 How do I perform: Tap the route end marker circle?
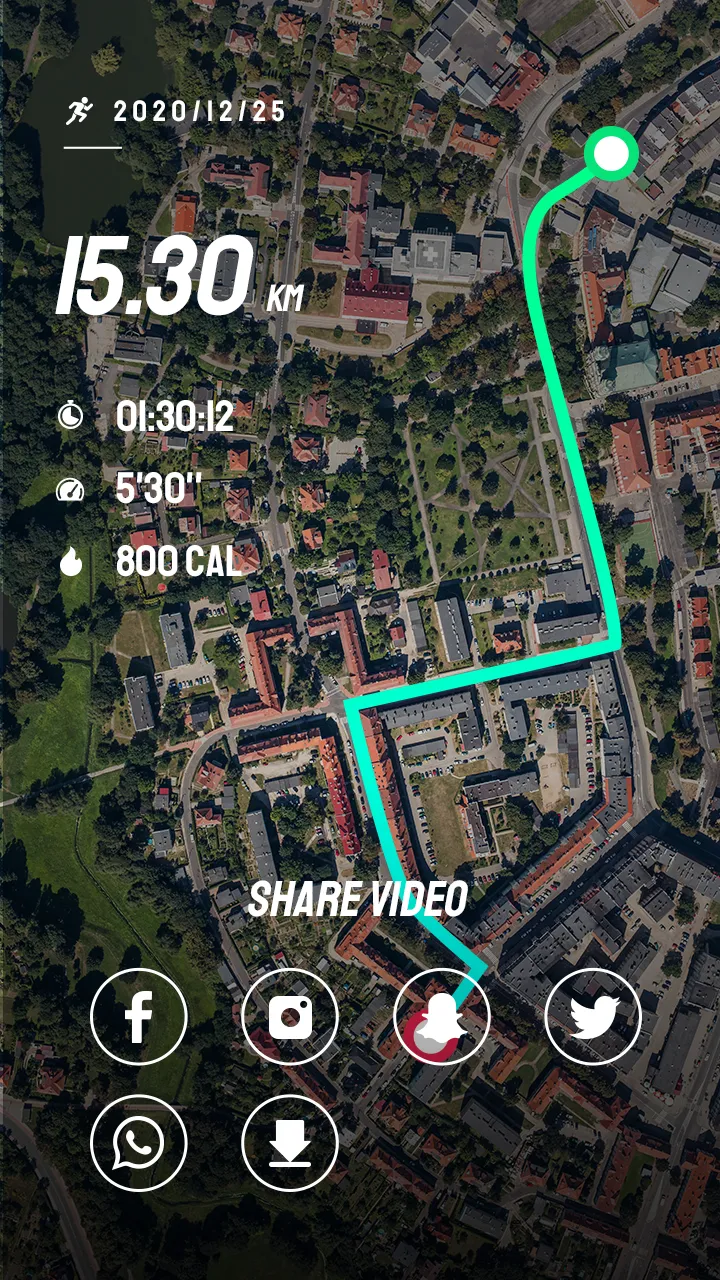612,152
